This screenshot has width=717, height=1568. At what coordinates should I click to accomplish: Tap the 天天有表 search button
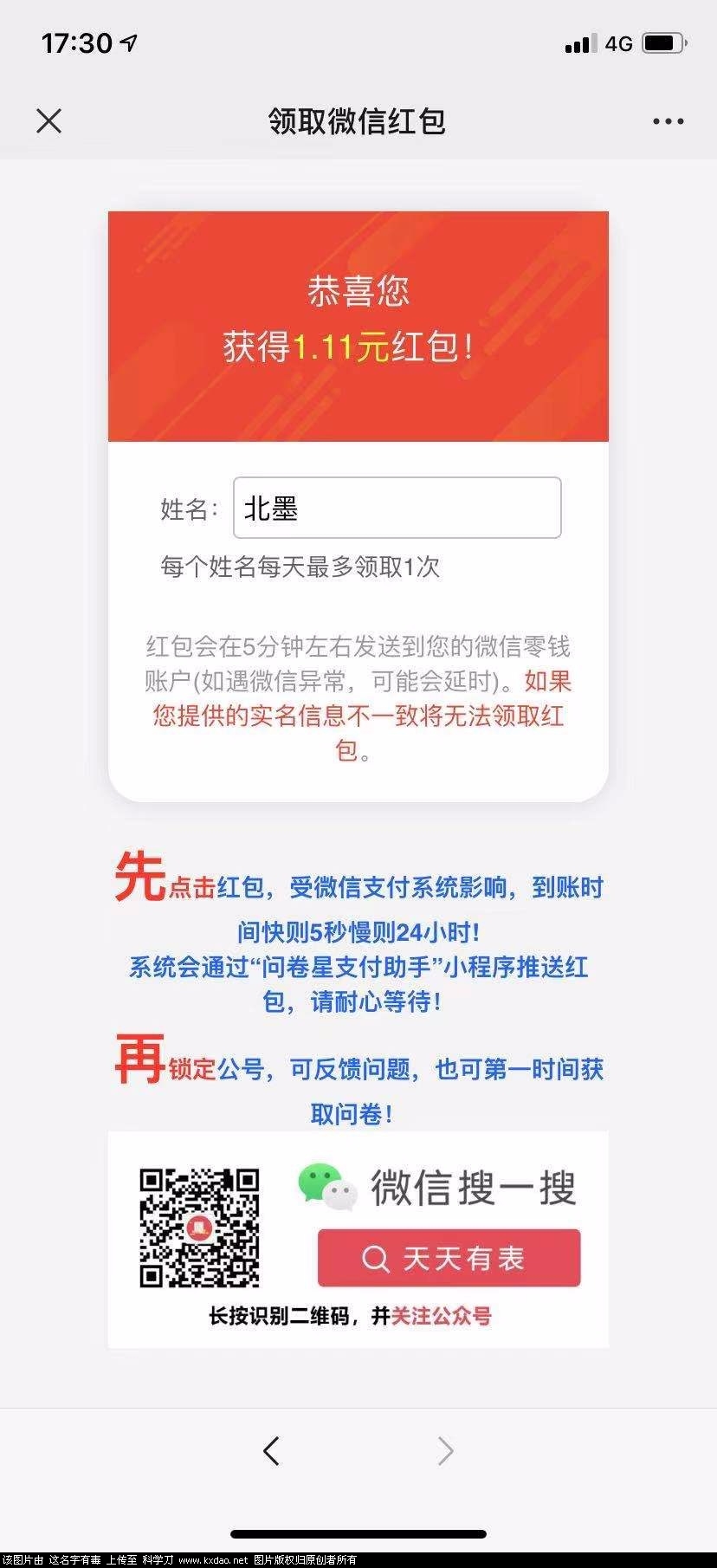point(449,1258)
